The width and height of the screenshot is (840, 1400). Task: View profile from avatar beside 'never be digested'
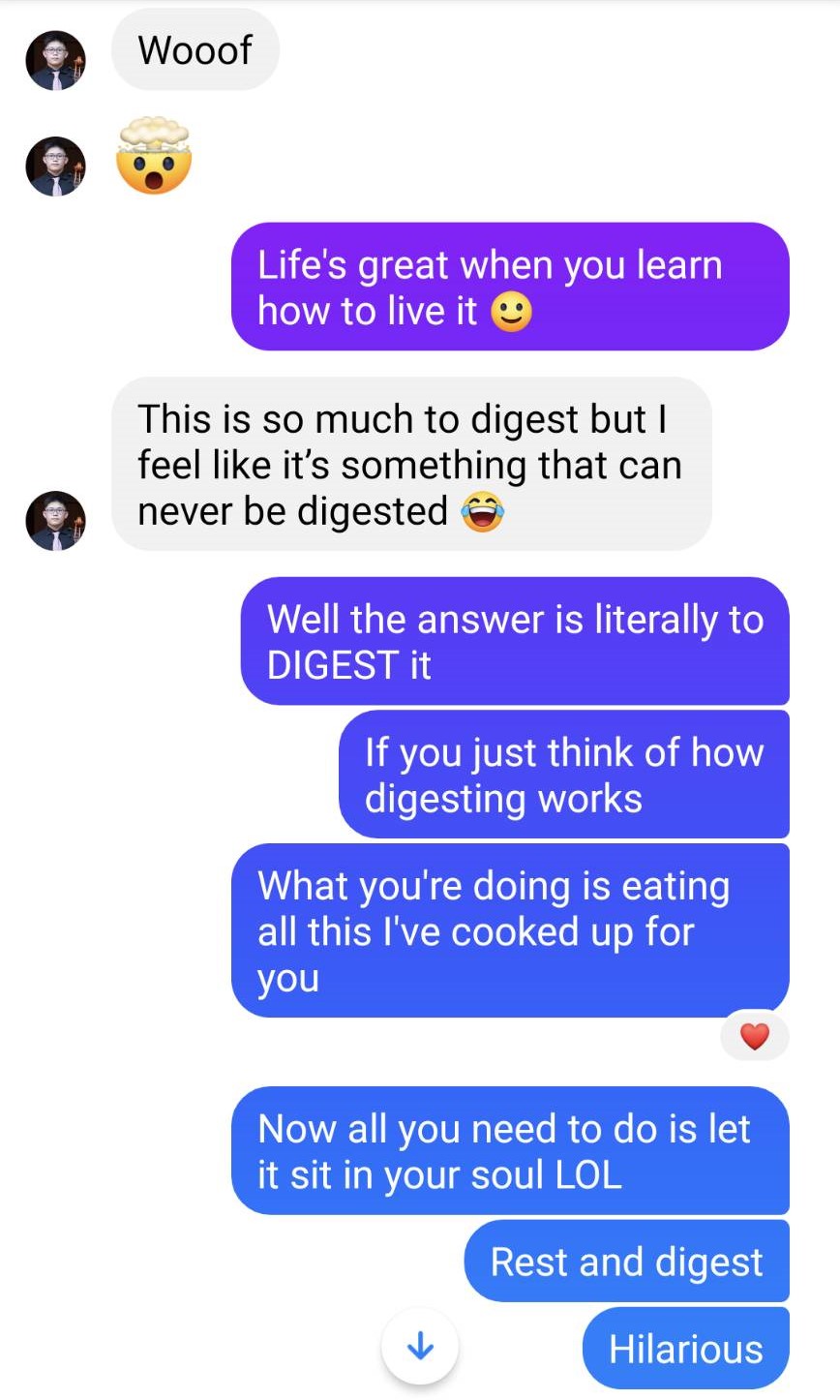click(x=55, y=521)
